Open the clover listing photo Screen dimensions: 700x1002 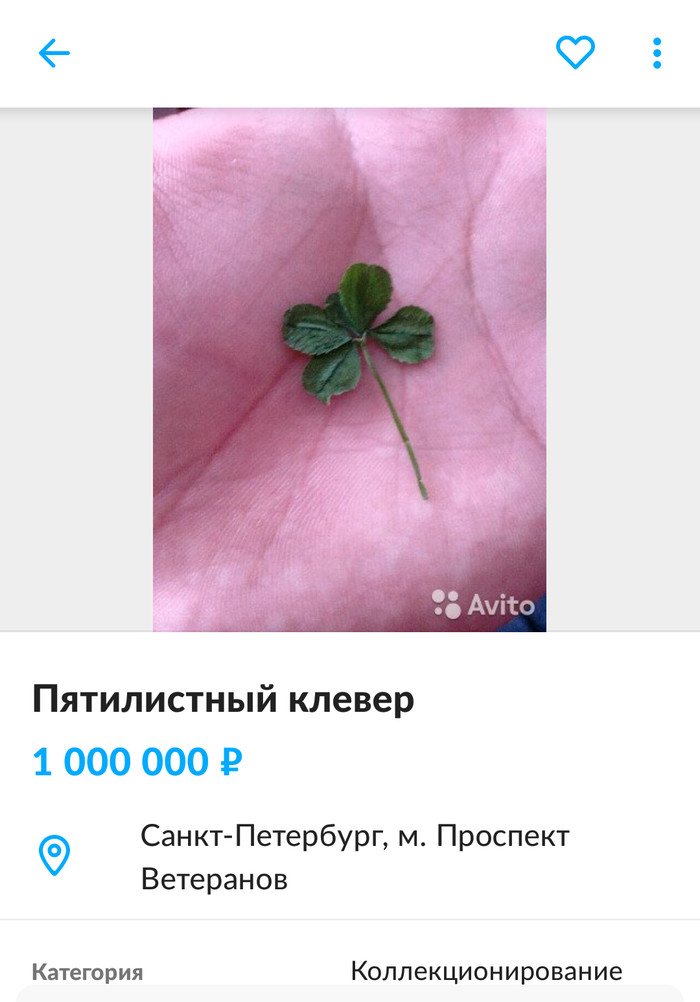point(349,369)
